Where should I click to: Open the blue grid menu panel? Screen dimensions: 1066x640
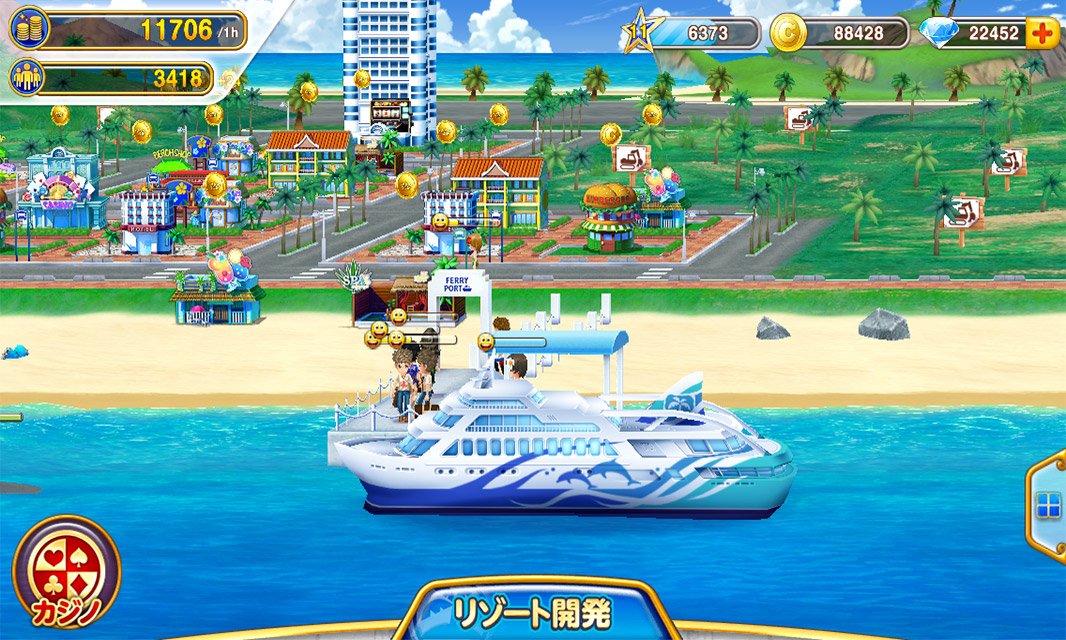(1047, 507)
